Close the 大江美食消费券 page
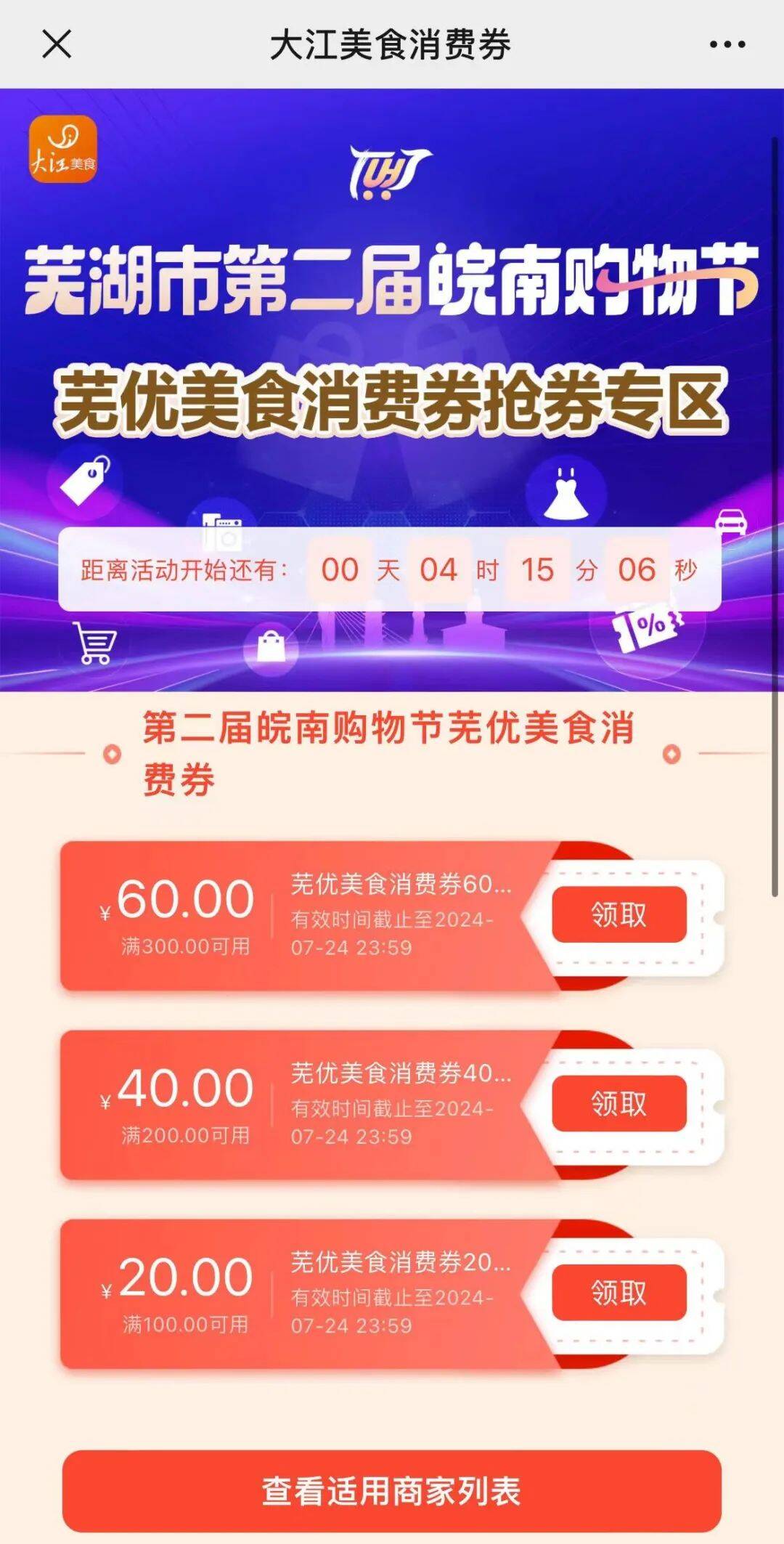Screen dimensions: 784x1544 point(57,44)
